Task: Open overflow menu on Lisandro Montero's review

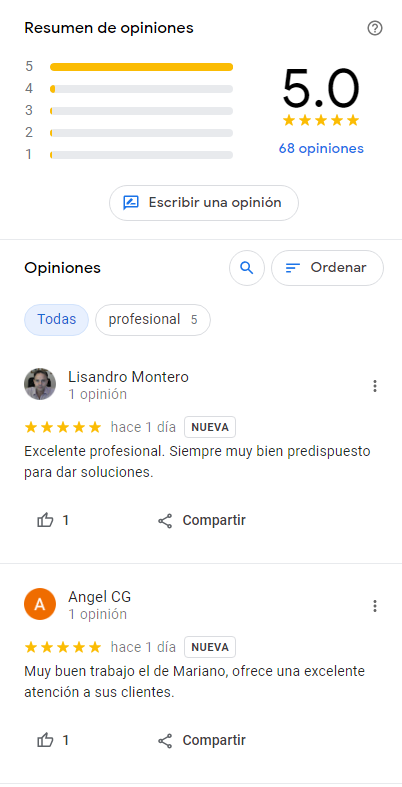Action: [375, 386]
